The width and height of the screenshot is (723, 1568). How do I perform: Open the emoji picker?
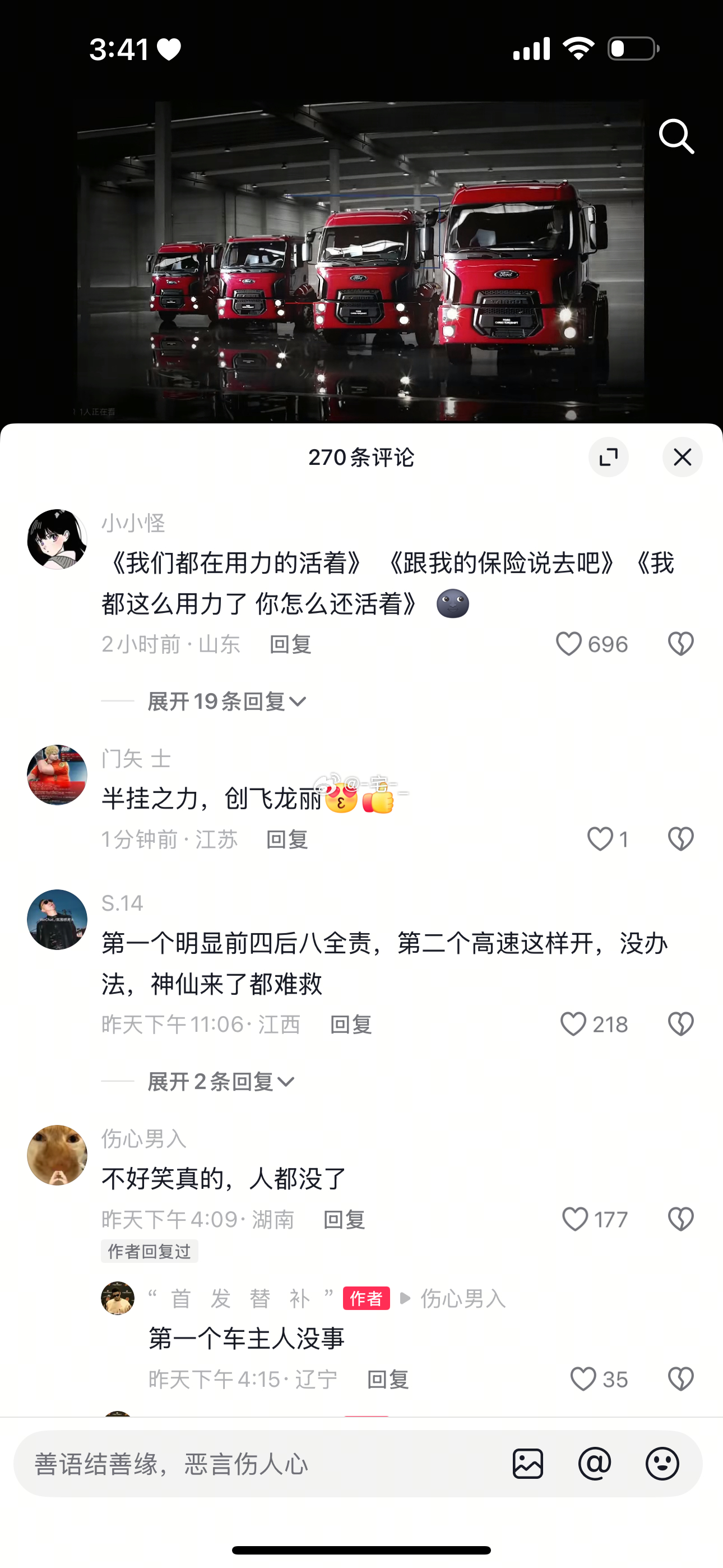pyautogui.click(x=662, y=1464)
